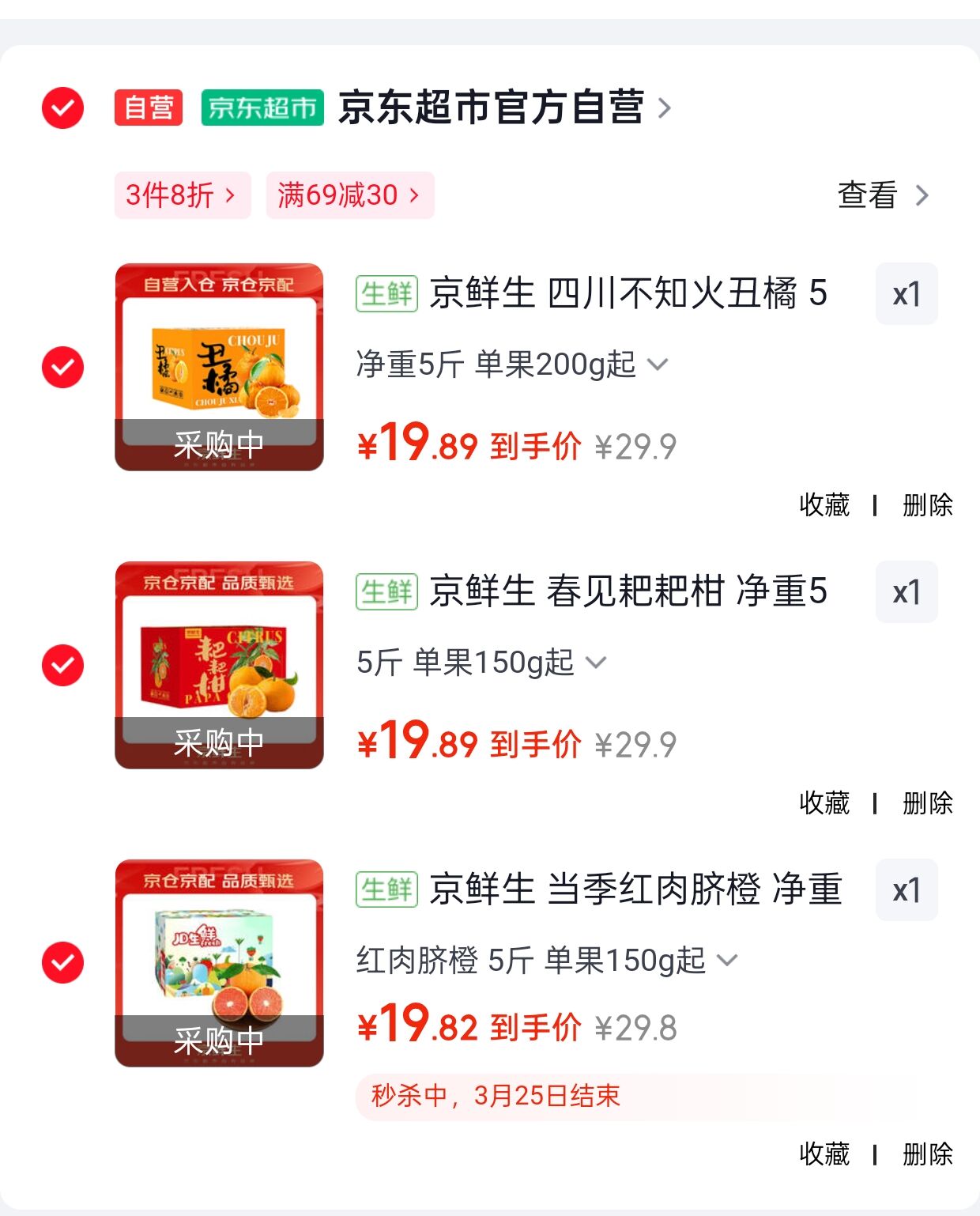Uncheck the 京东超市官方自营 store checkbox
The width and height of the screenshot is (980, 1216).
63,108
